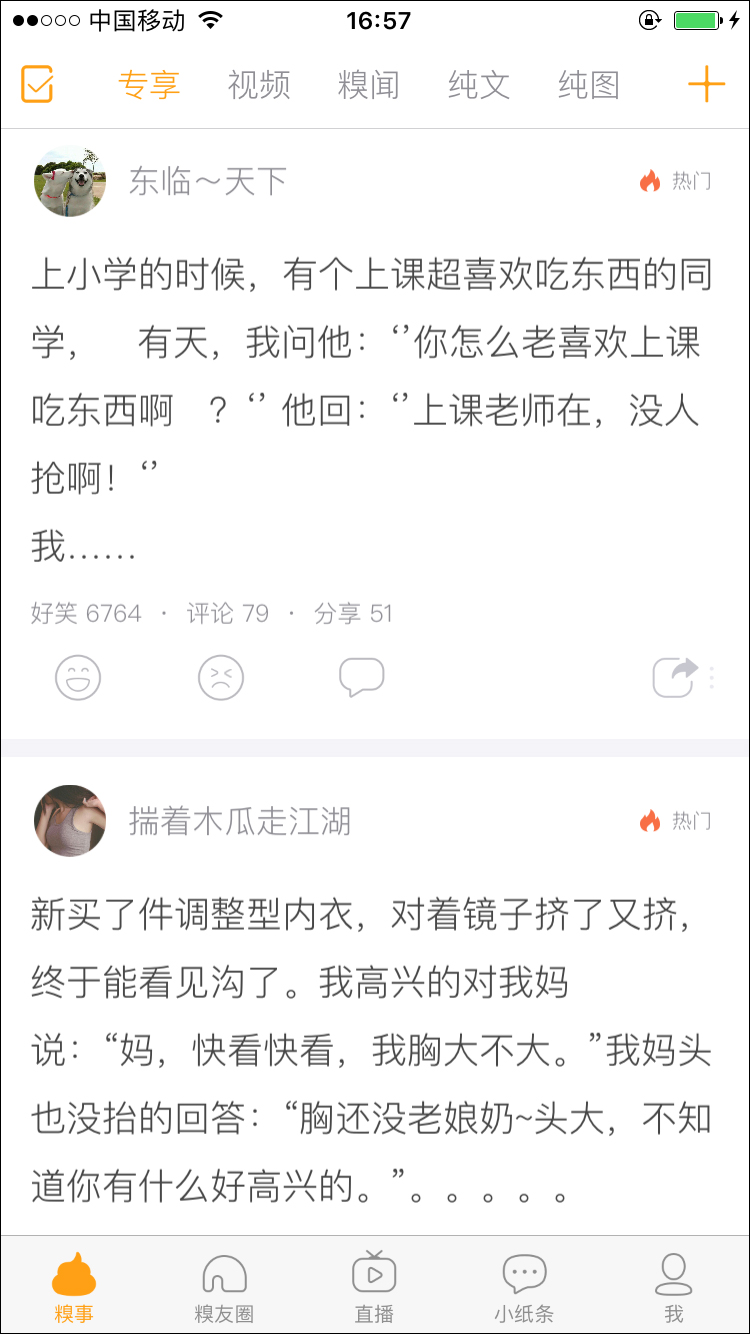Mark 东临～天下's post as funny
Screen dimensions: 750x1334
coord(78,677)
